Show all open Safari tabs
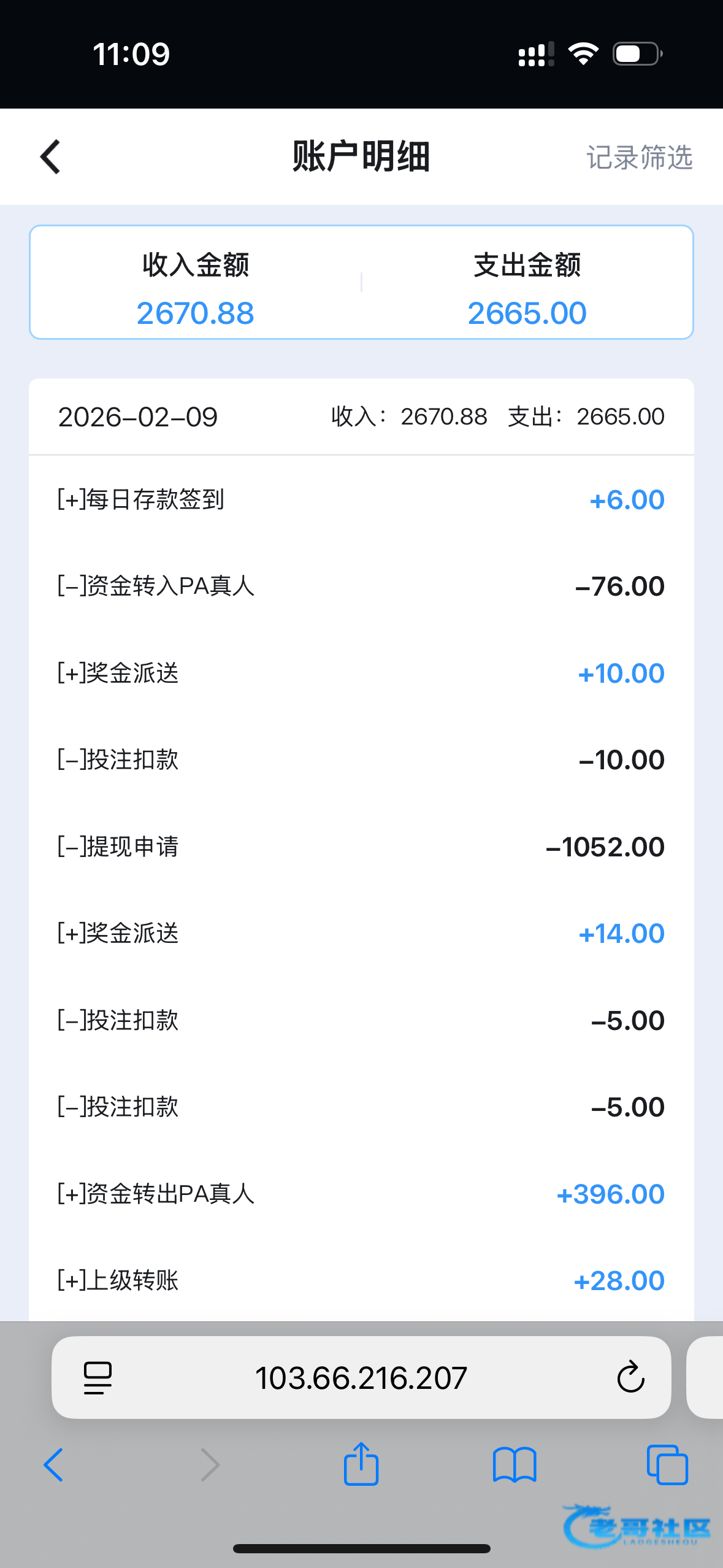Viewport: 723px width, 1568px height. tap(667, 1465)
